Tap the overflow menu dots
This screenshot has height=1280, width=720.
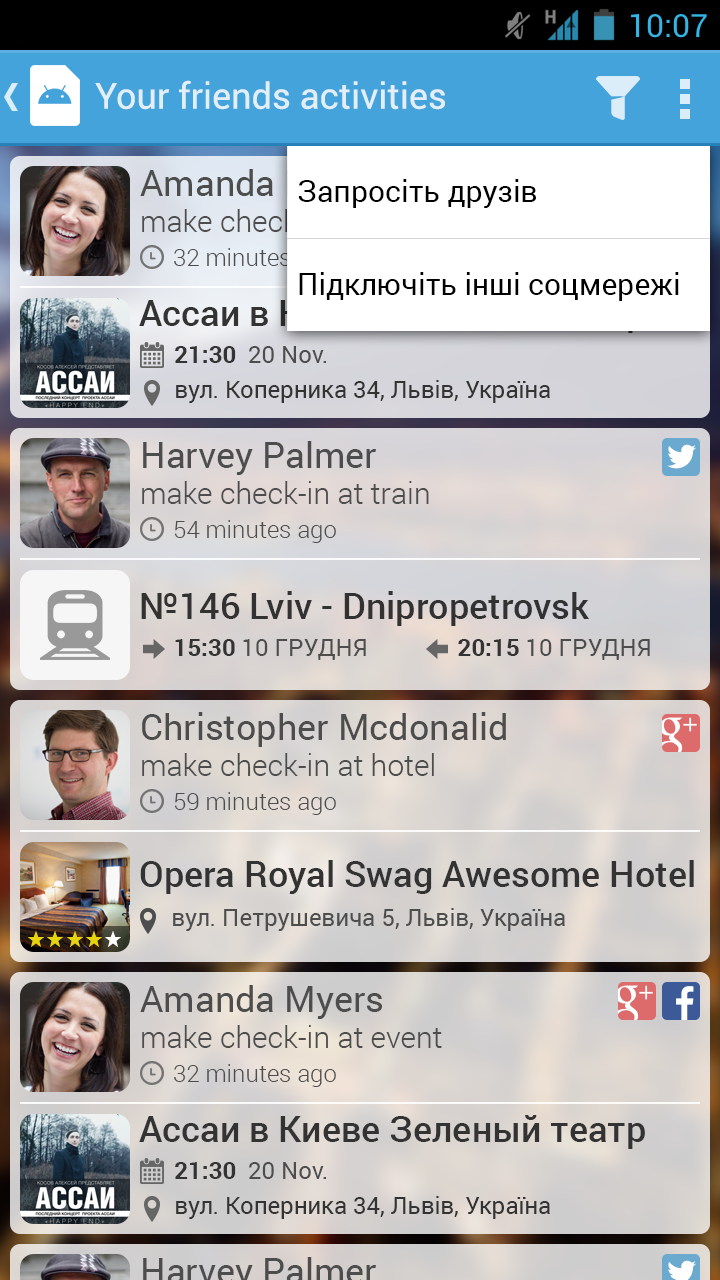coord(684,98)
